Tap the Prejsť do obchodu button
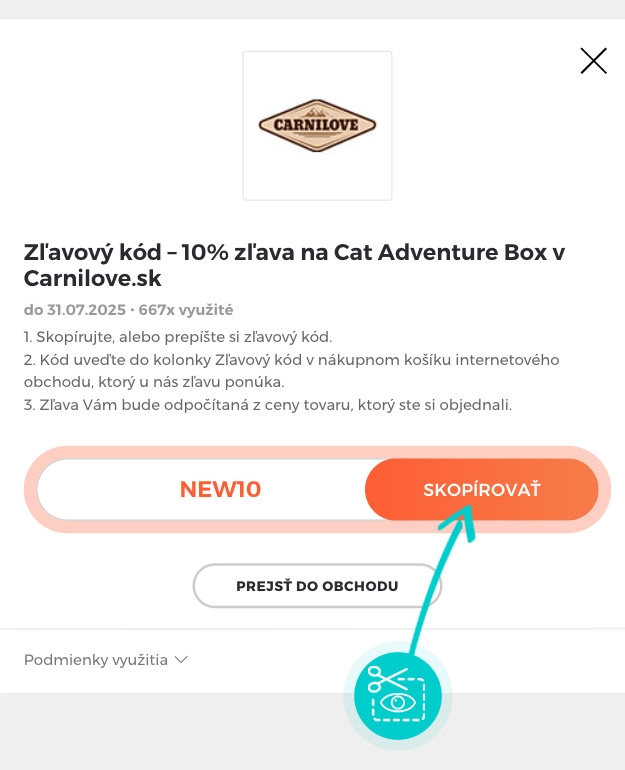The height and width of the screenshot is (770, 625). pyautogui.click(x=317, y=586)
